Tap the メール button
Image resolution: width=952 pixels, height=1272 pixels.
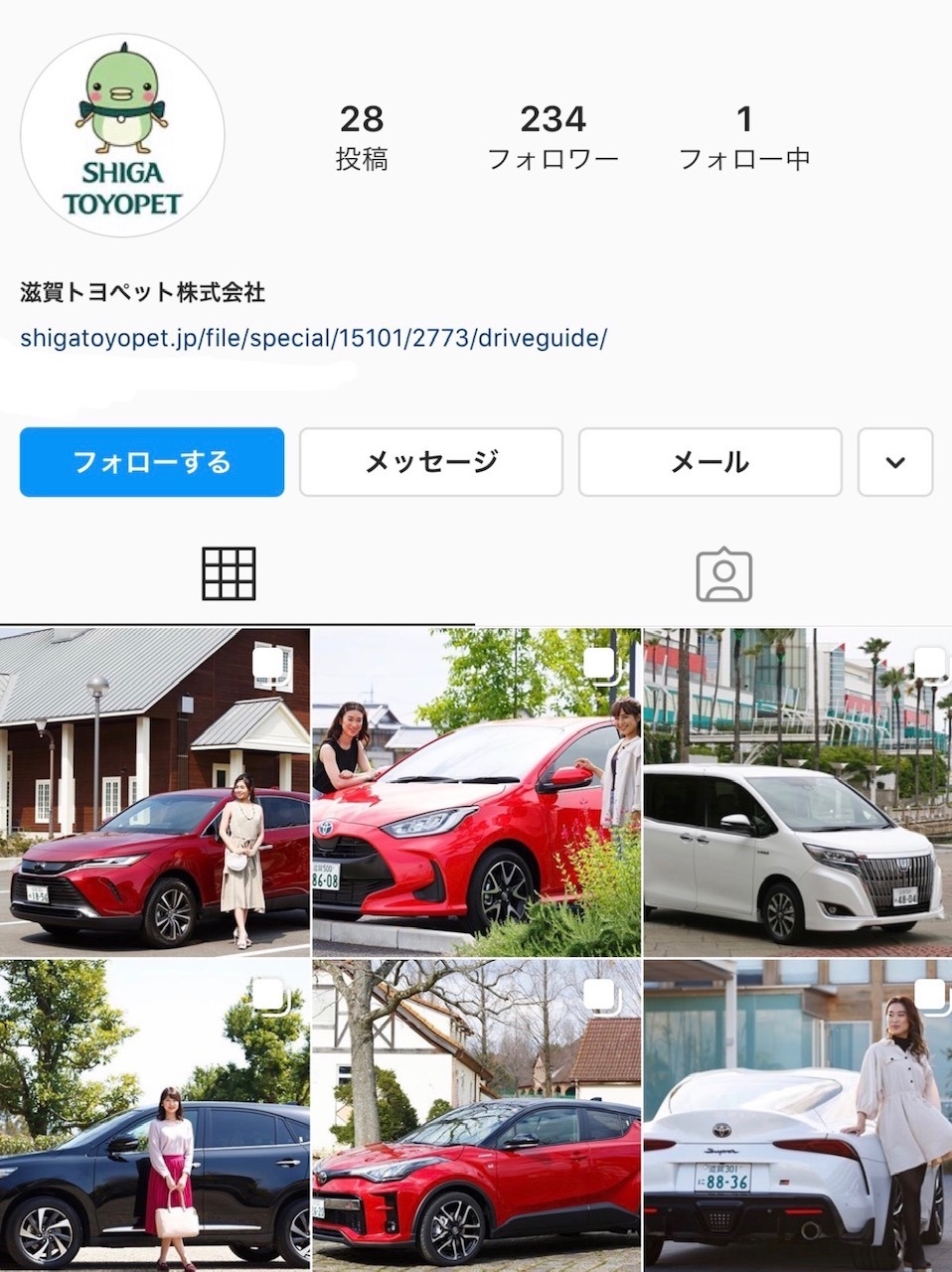point(710,462)
